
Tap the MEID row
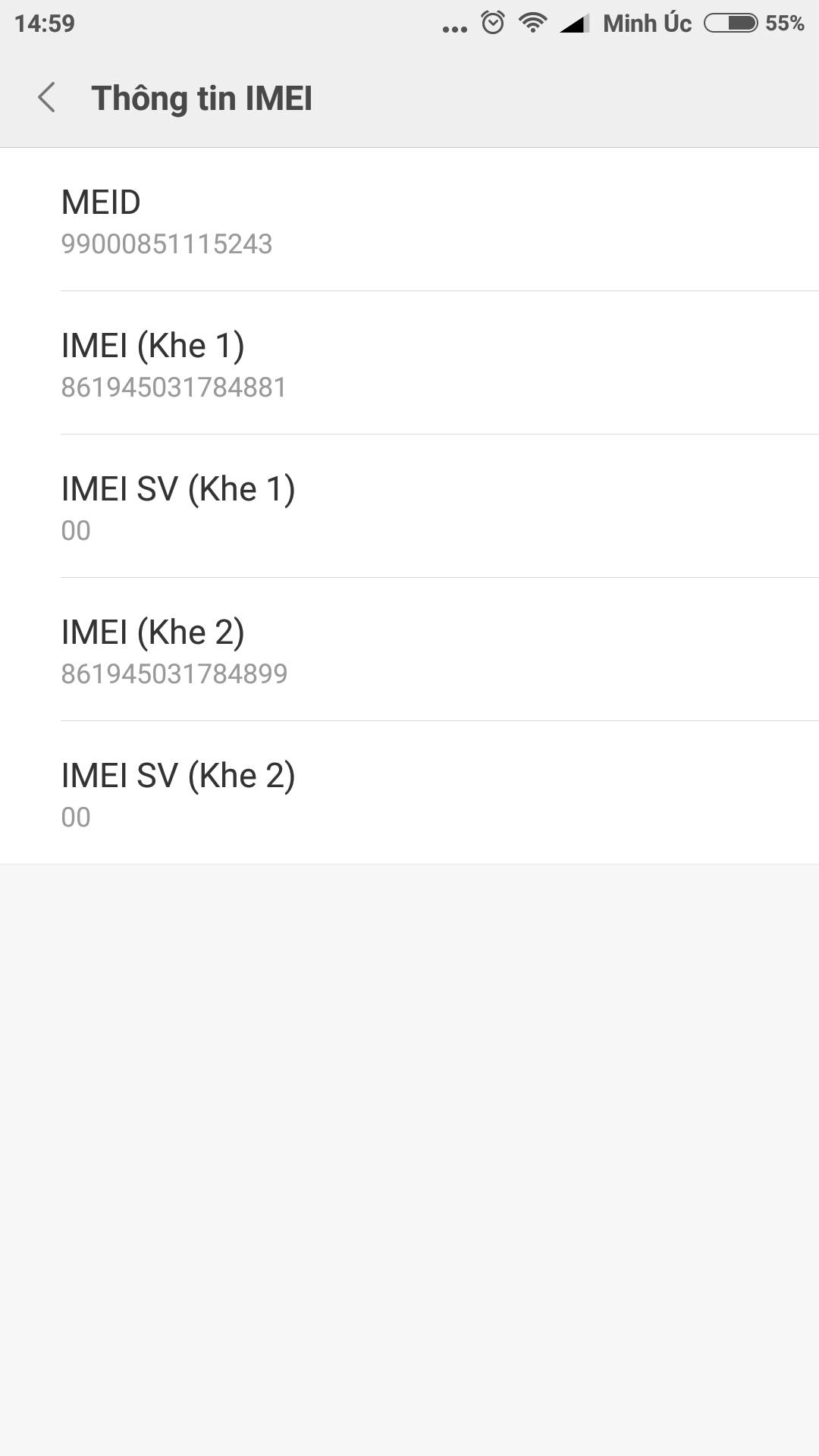point(409,219)
